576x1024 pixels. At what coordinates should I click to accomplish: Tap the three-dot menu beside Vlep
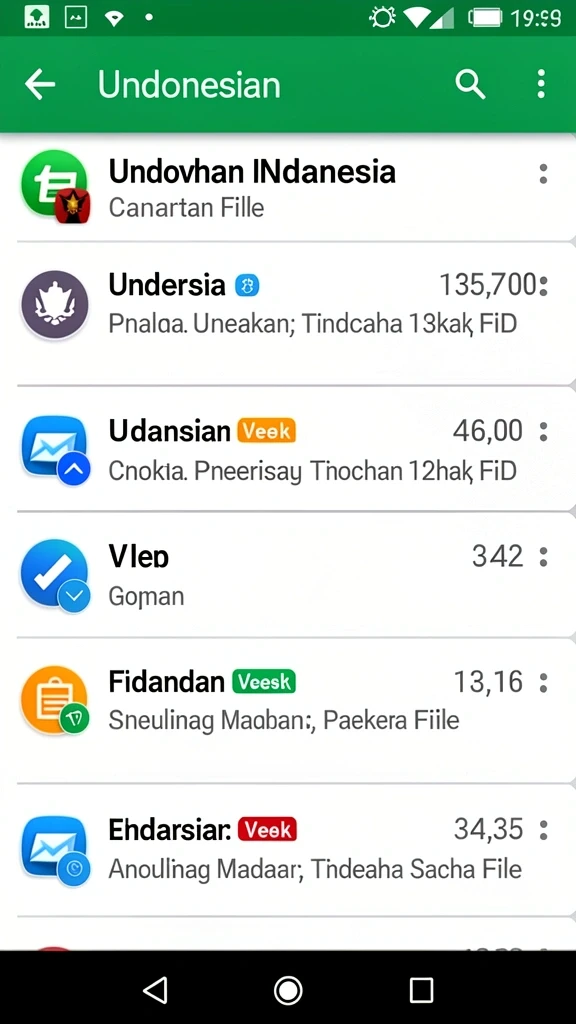point(543,556)
